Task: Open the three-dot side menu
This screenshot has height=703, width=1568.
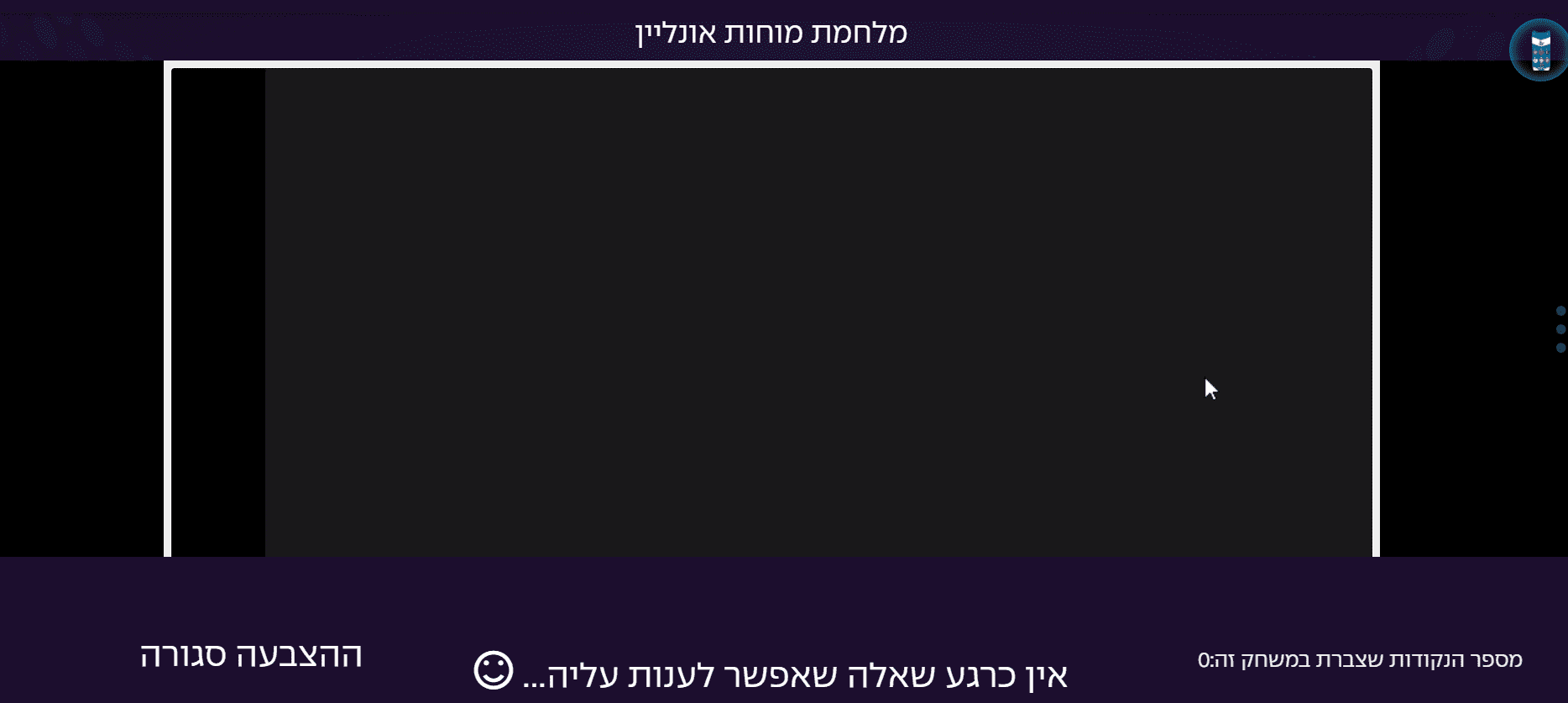Action: [1560, 329]
